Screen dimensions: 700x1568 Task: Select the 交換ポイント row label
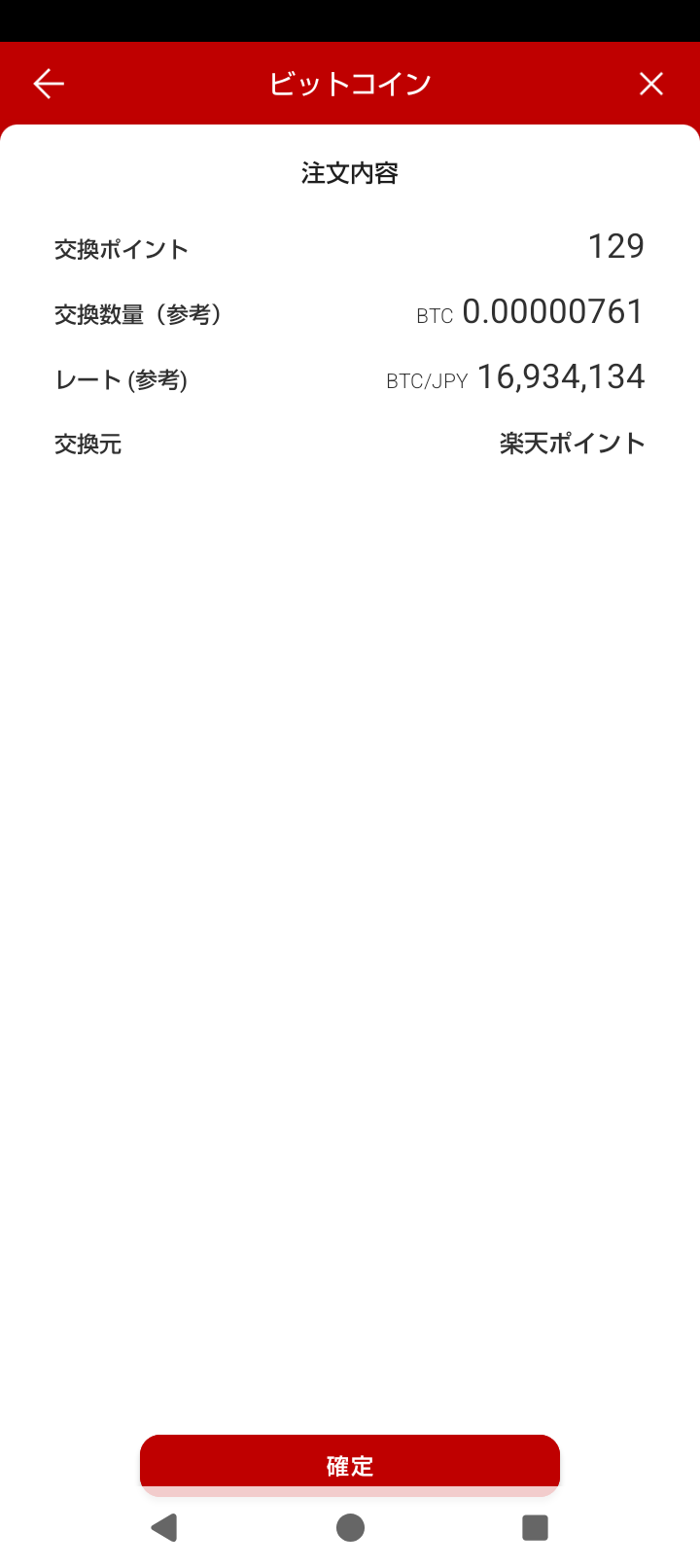click(121, 248)
